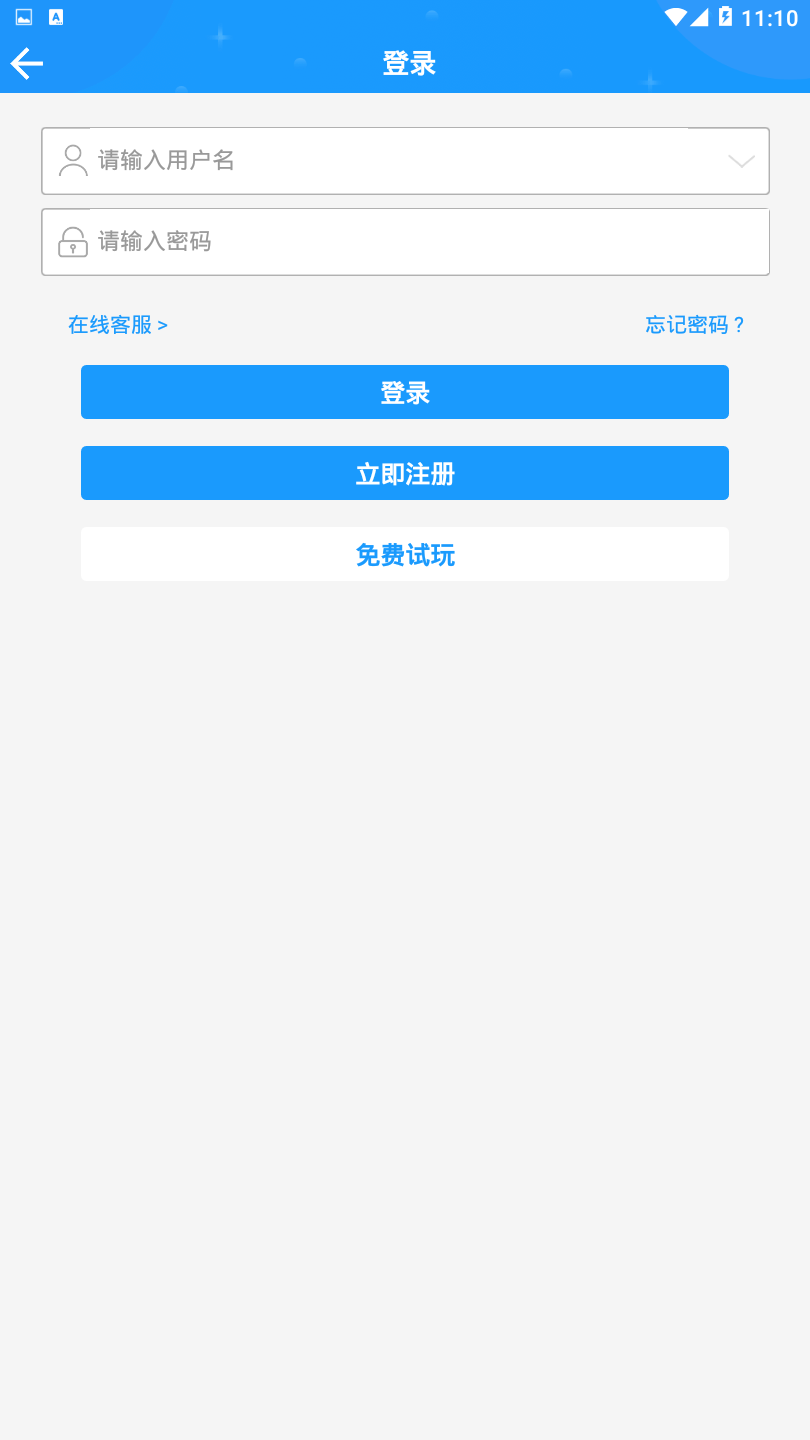Image resolution: width=810 pixels, height=1440 pixels.
Task: Tap the blue 登录 login button
Action: (405, 392)
